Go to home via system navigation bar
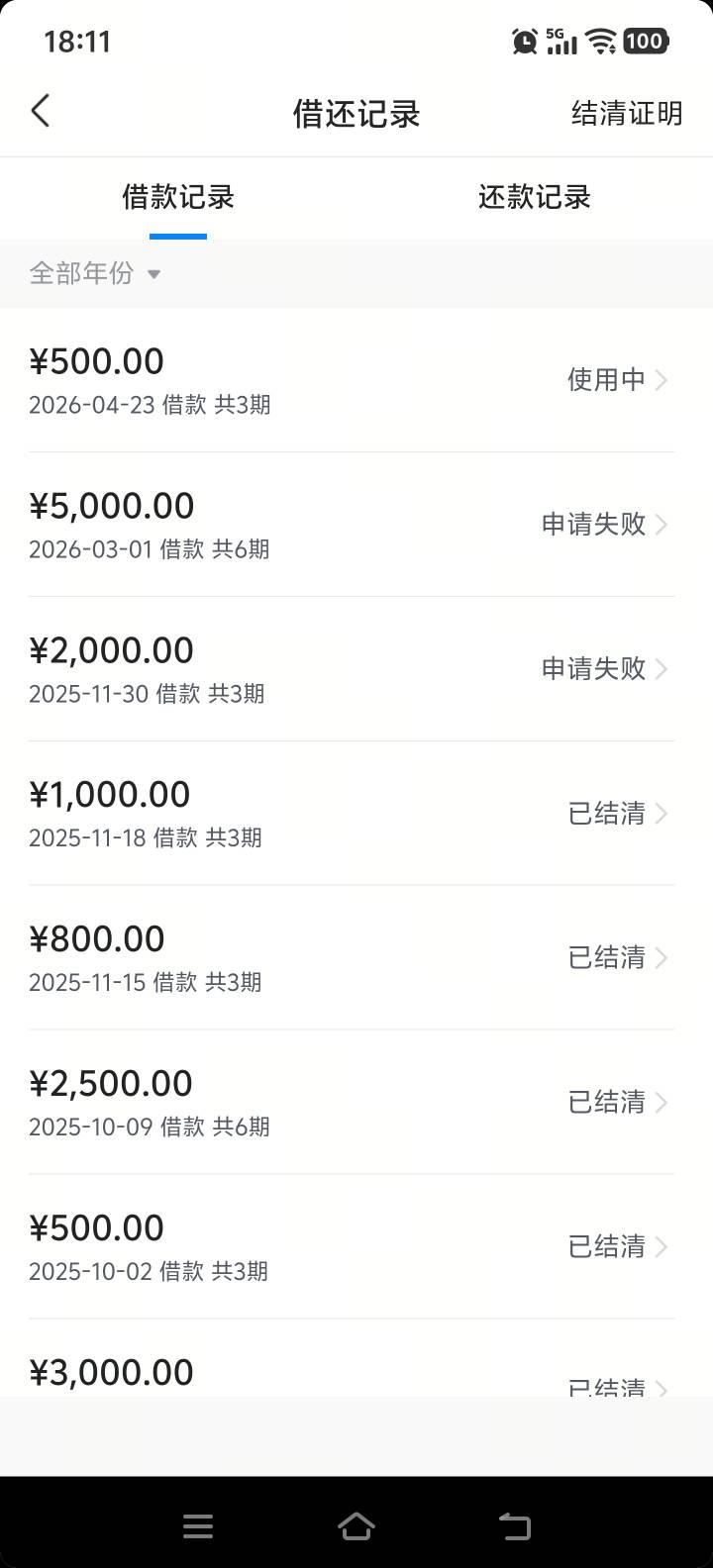The height and width of the screenshot is (1568, 713). [356, 1525]
